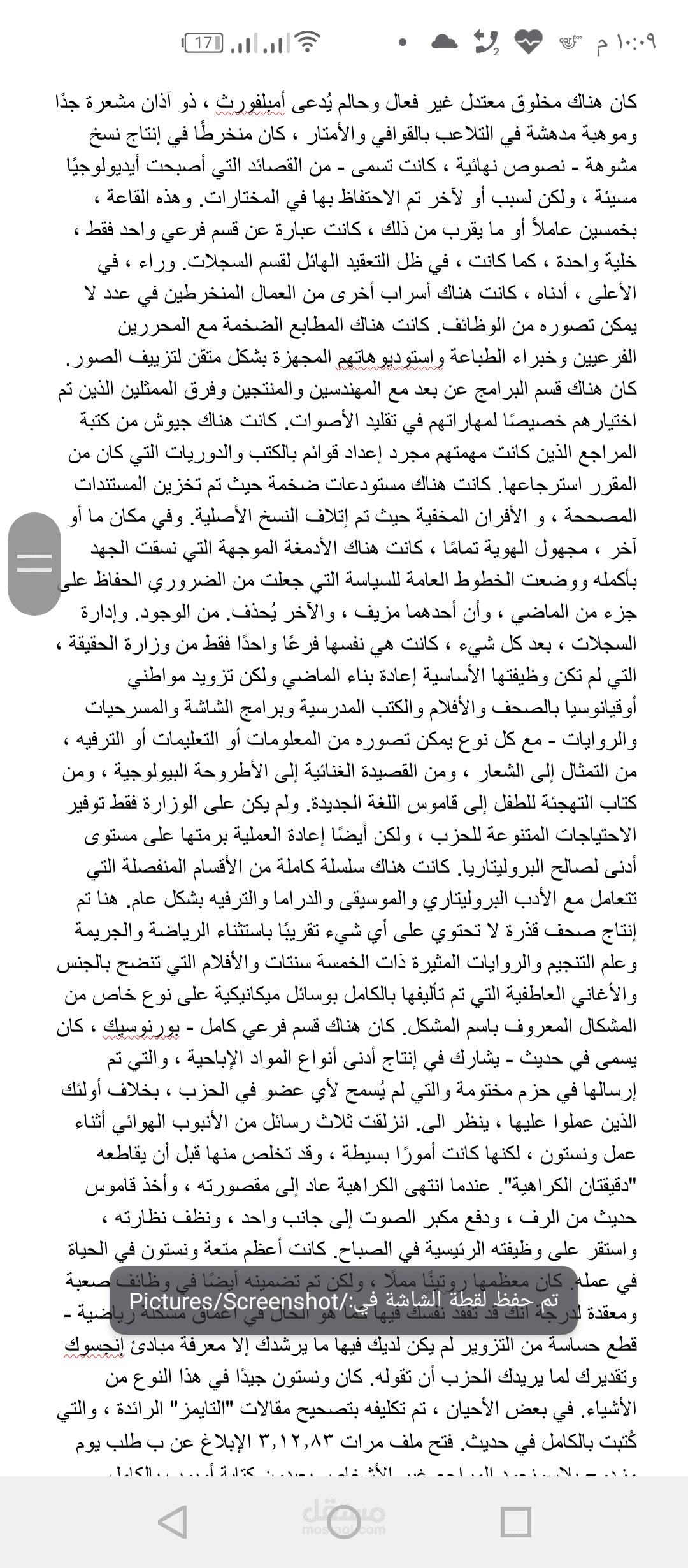
Task: Open the recent apps overview
Action: pos(516,1523)
